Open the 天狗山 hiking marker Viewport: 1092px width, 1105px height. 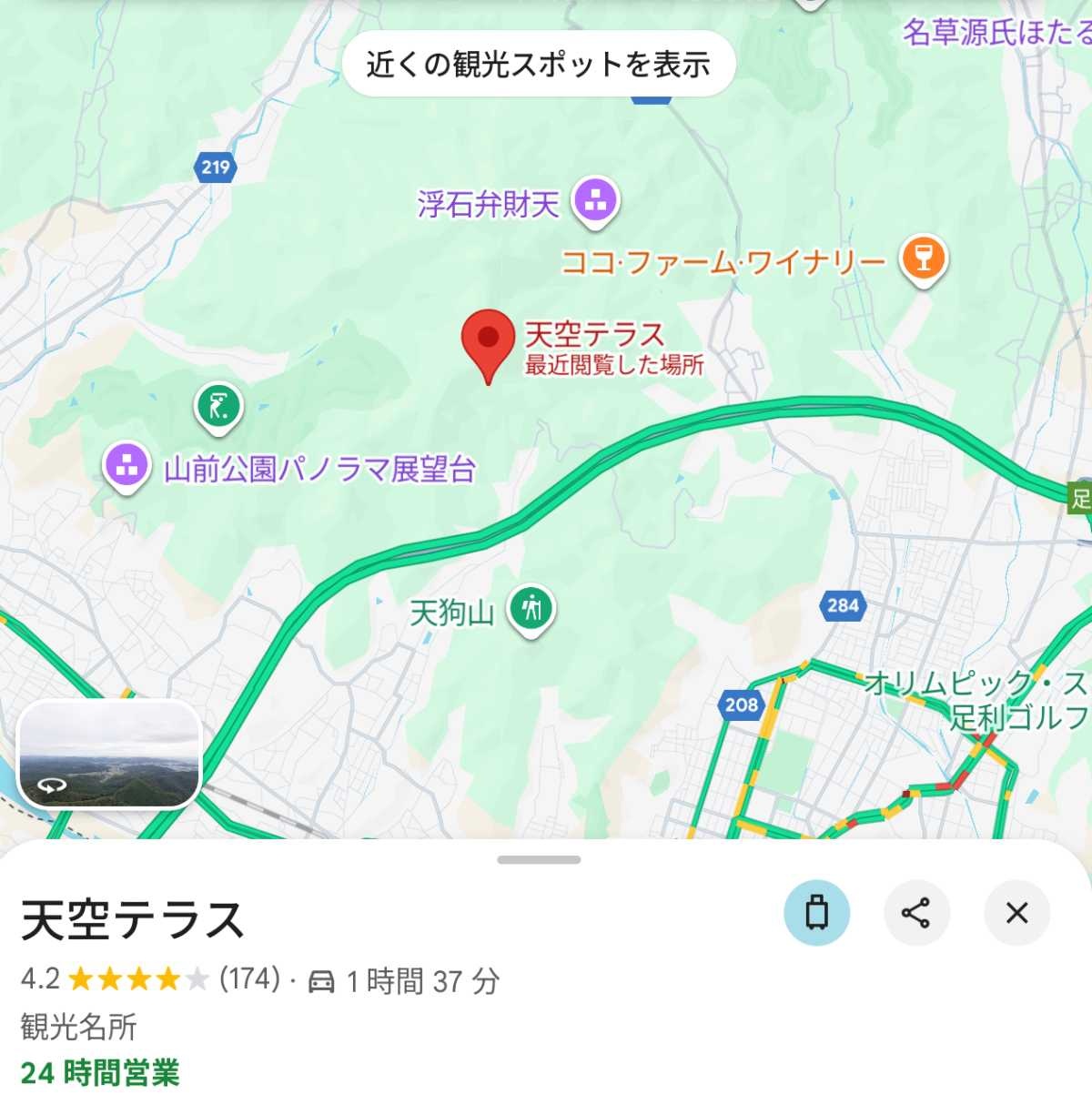click(531, 608)
